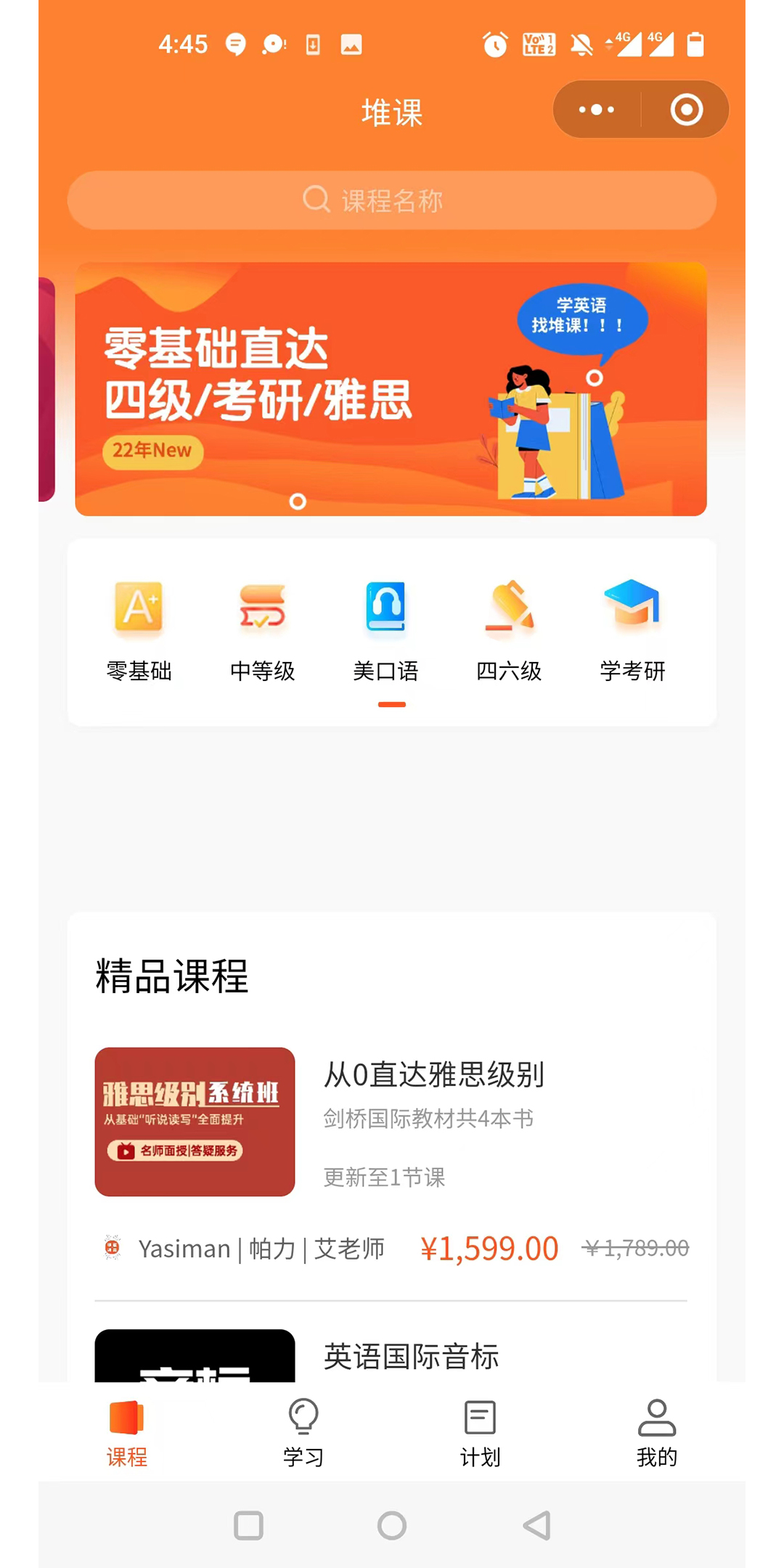
Task: Tap the carousel indicator dot on the banner
Action: tap(297, 502)
